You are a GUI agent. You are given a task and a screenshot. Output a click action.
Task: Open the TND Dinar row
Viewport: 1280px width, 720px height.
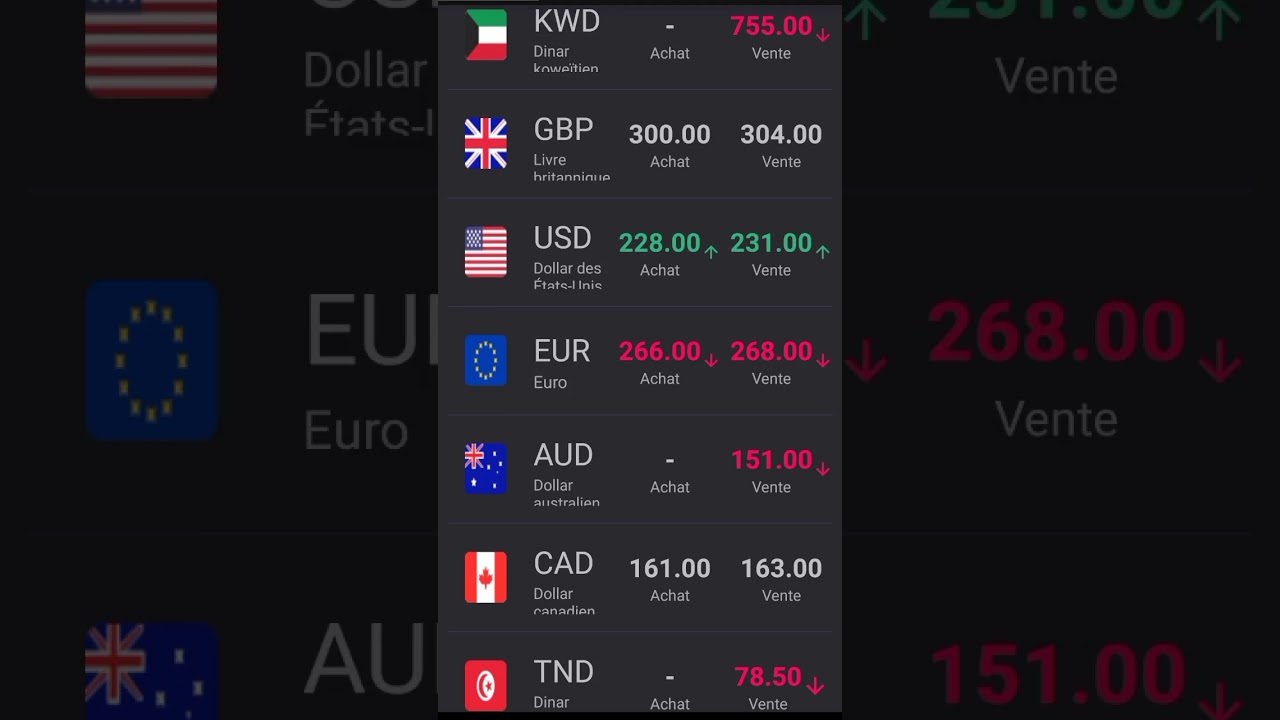640,685
